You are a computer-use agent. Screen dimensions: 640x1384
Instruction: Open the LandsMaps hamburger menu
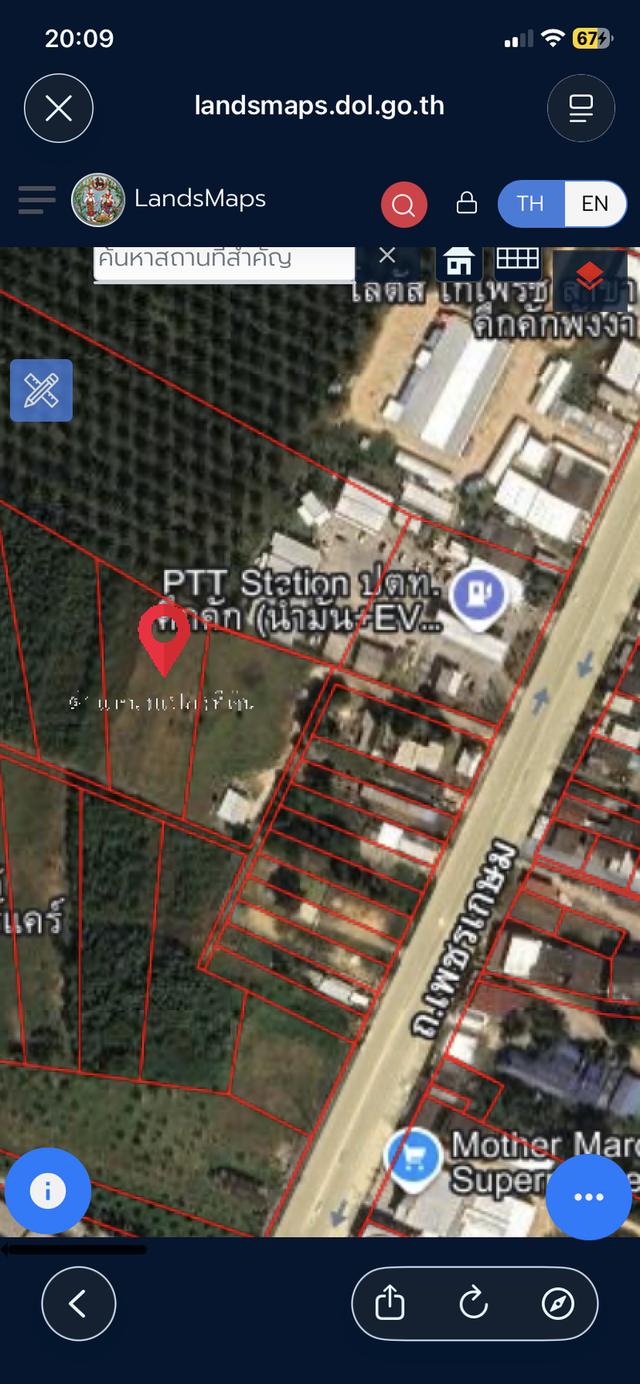(37, 200)
